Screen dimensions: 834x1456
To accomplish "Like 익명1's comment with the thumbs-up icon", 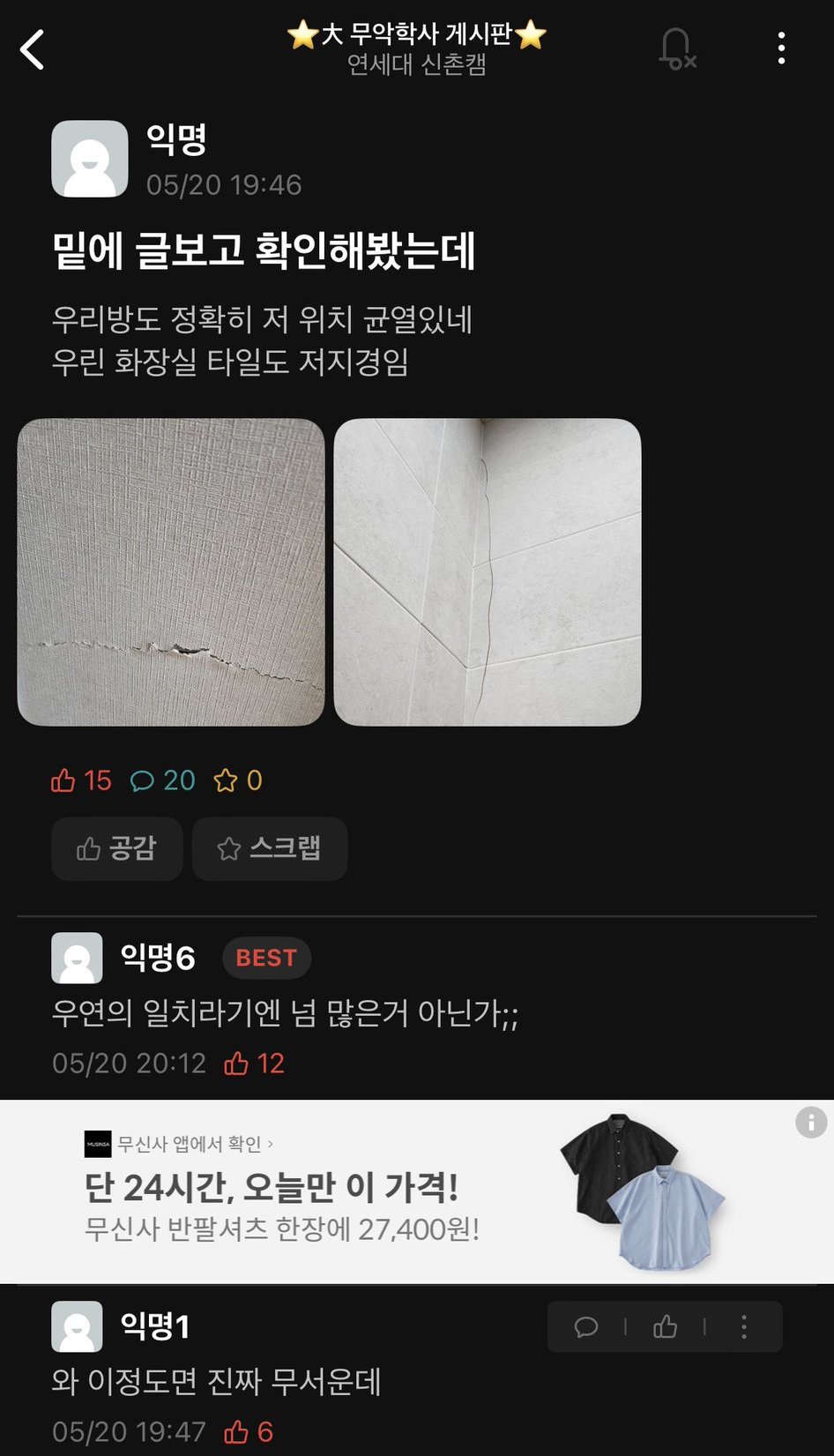I will pyautogui.click(x=665, y=1326).
